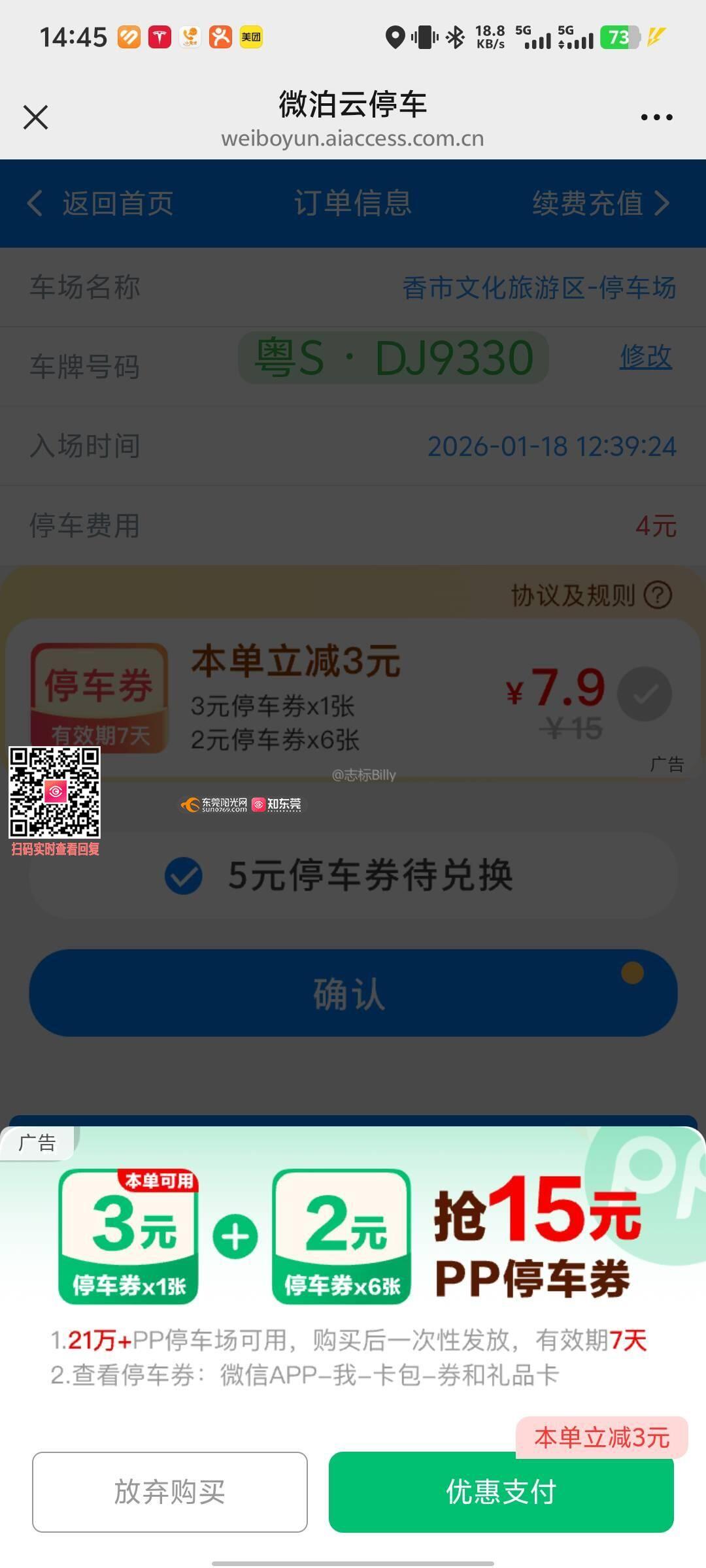Close the 微泊云停车 web page
The height and width of the screenshot is (1568, 706).
click(35, 118)
